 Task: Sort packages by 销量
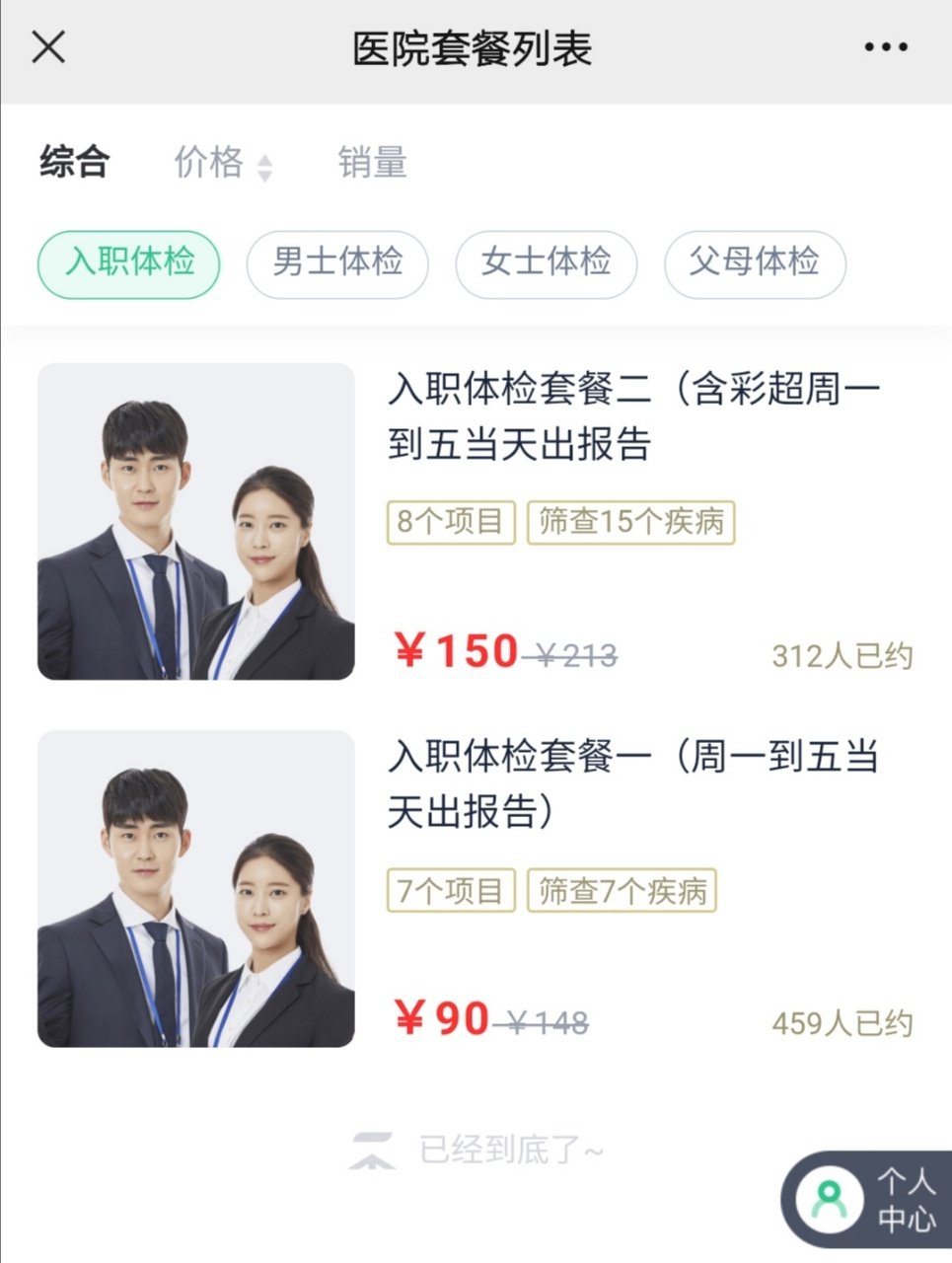pos(372,163)
